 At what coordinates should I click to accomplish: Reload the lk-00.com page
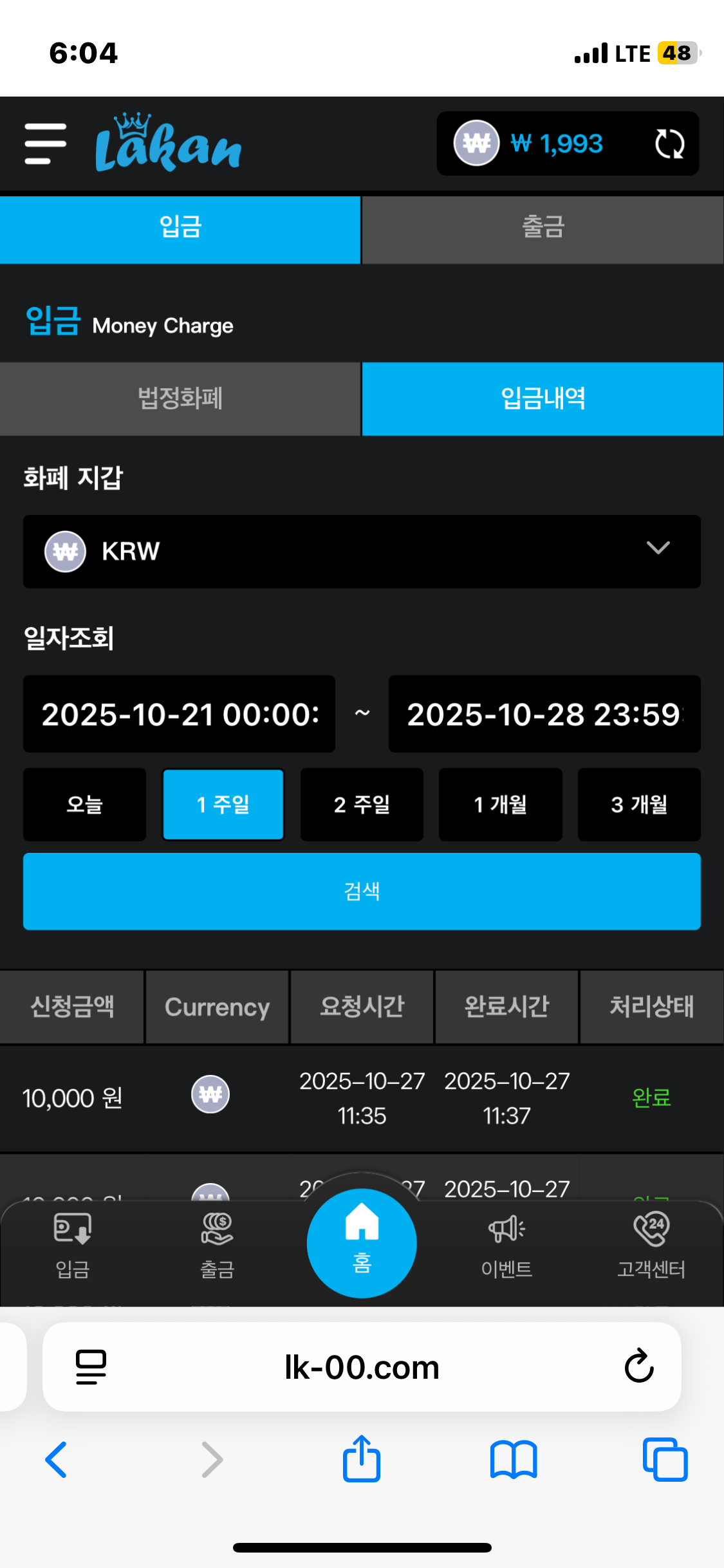(x=639, y=1367)
